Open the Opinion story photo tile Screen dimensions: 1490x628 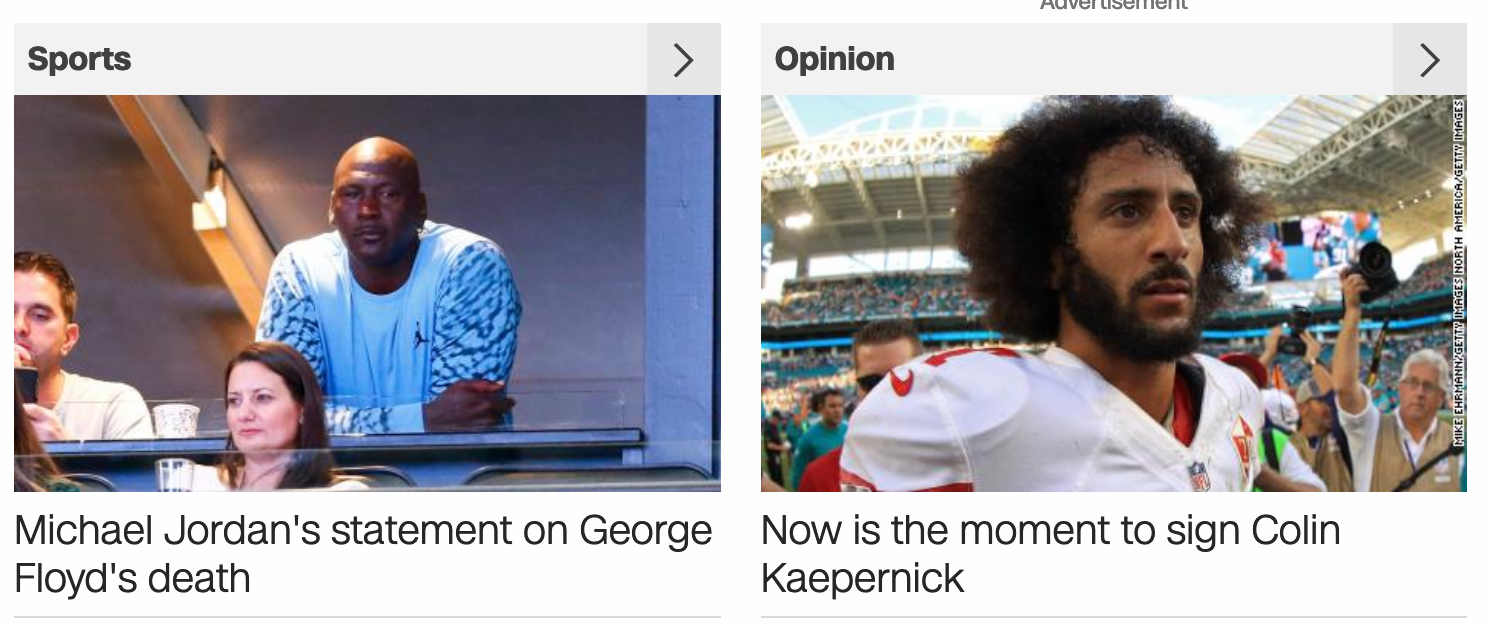pos(1113,293)
